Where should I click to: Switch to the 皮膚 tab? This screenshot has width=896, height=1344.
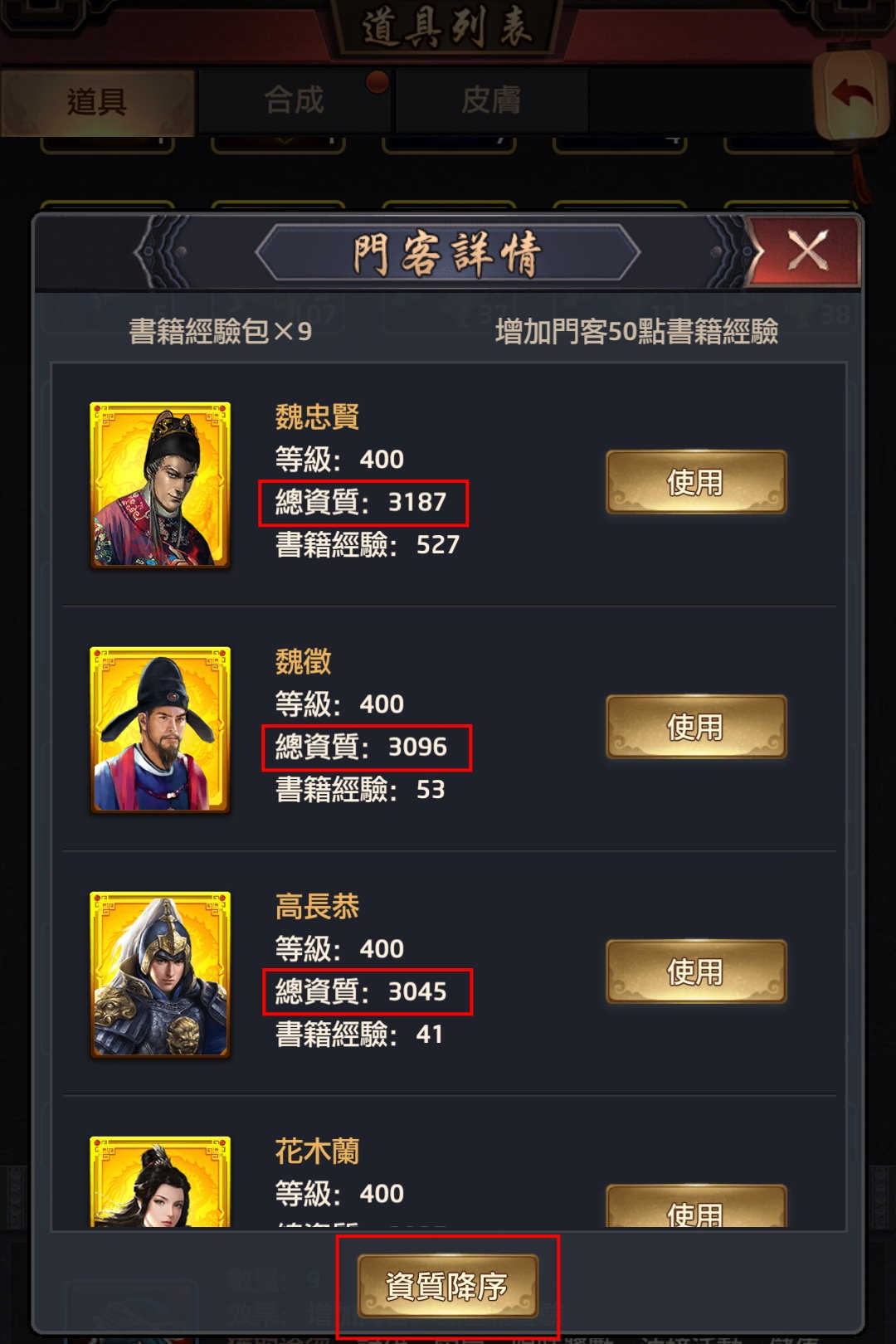491,101
